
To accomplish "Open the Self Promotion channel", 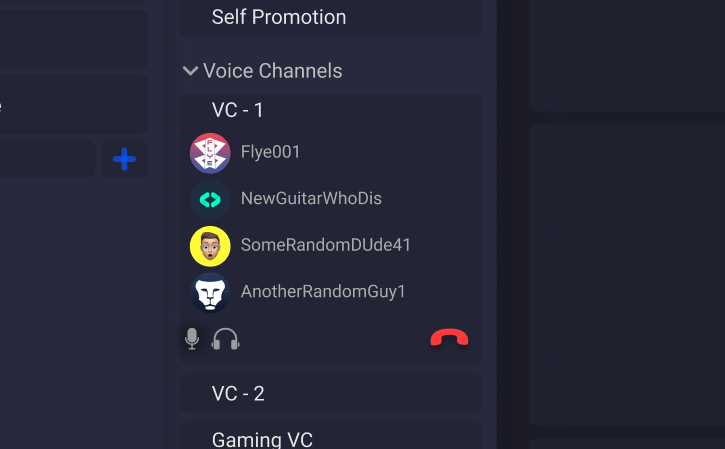I will tap(279, 17).
